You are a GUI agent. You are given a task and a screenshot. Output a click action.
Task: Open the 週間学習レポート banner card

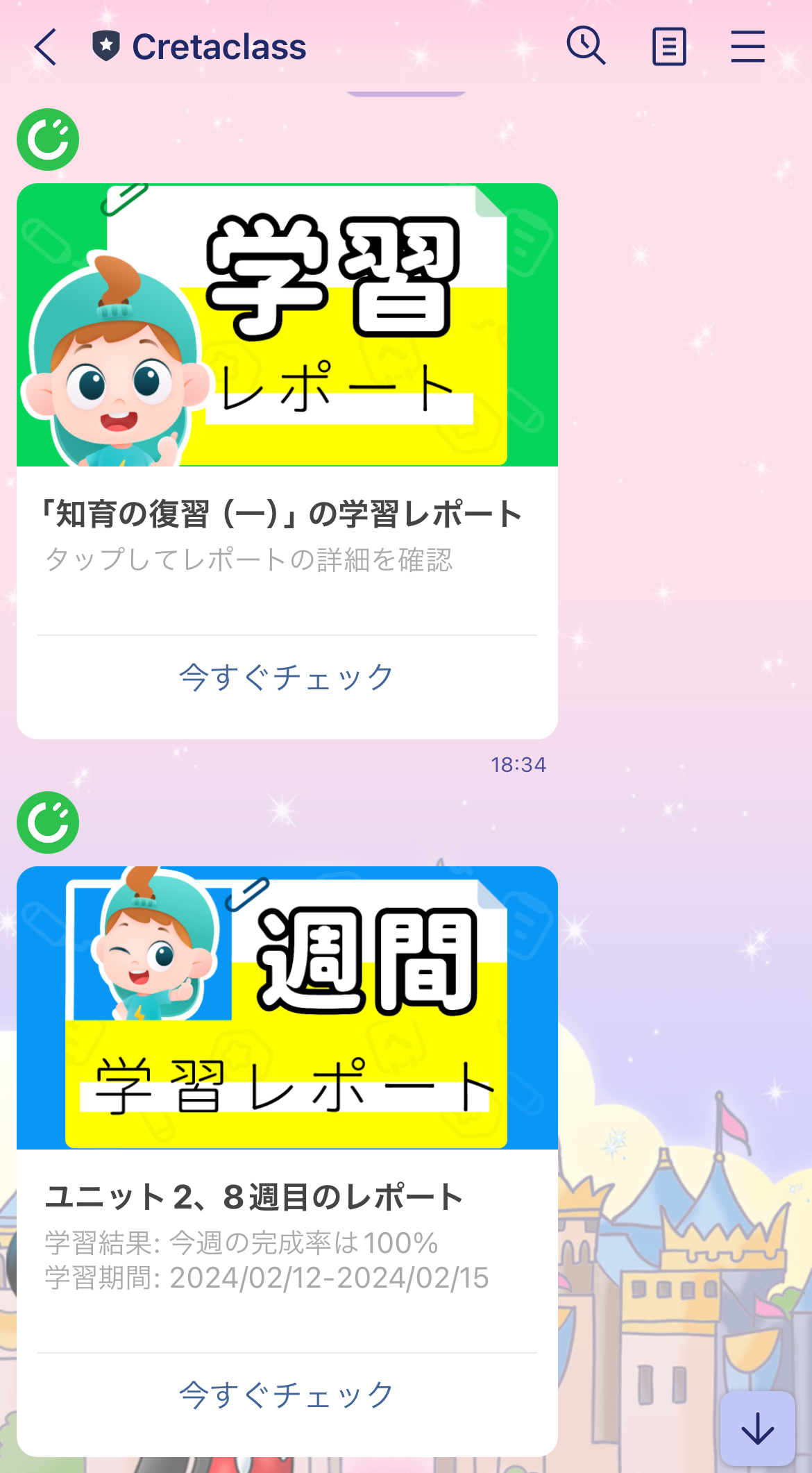pos(287,1007)
